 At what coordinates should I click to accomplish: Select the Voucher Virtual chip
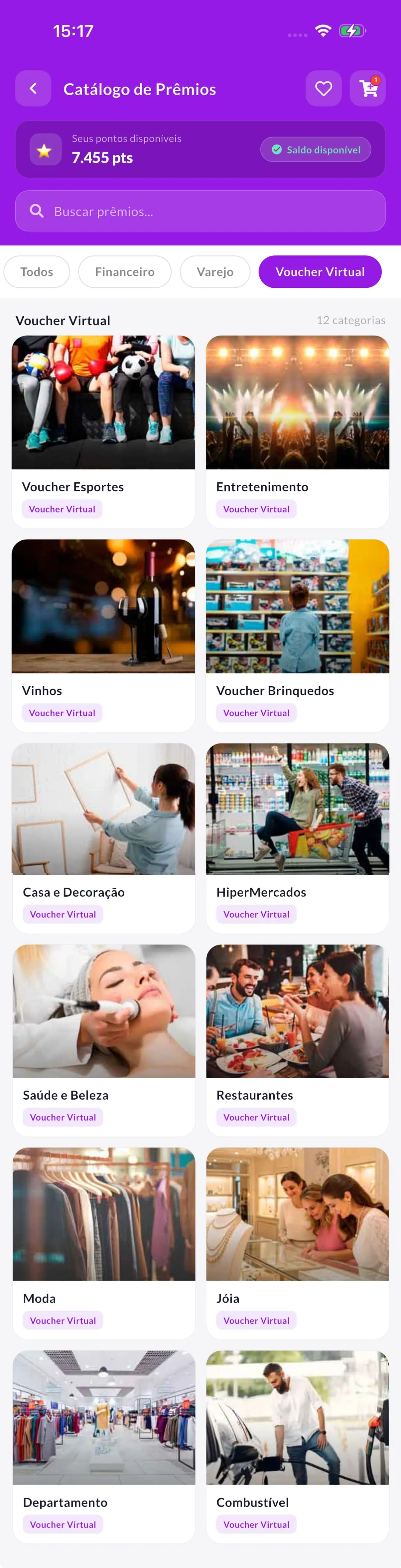pos(319,272)
